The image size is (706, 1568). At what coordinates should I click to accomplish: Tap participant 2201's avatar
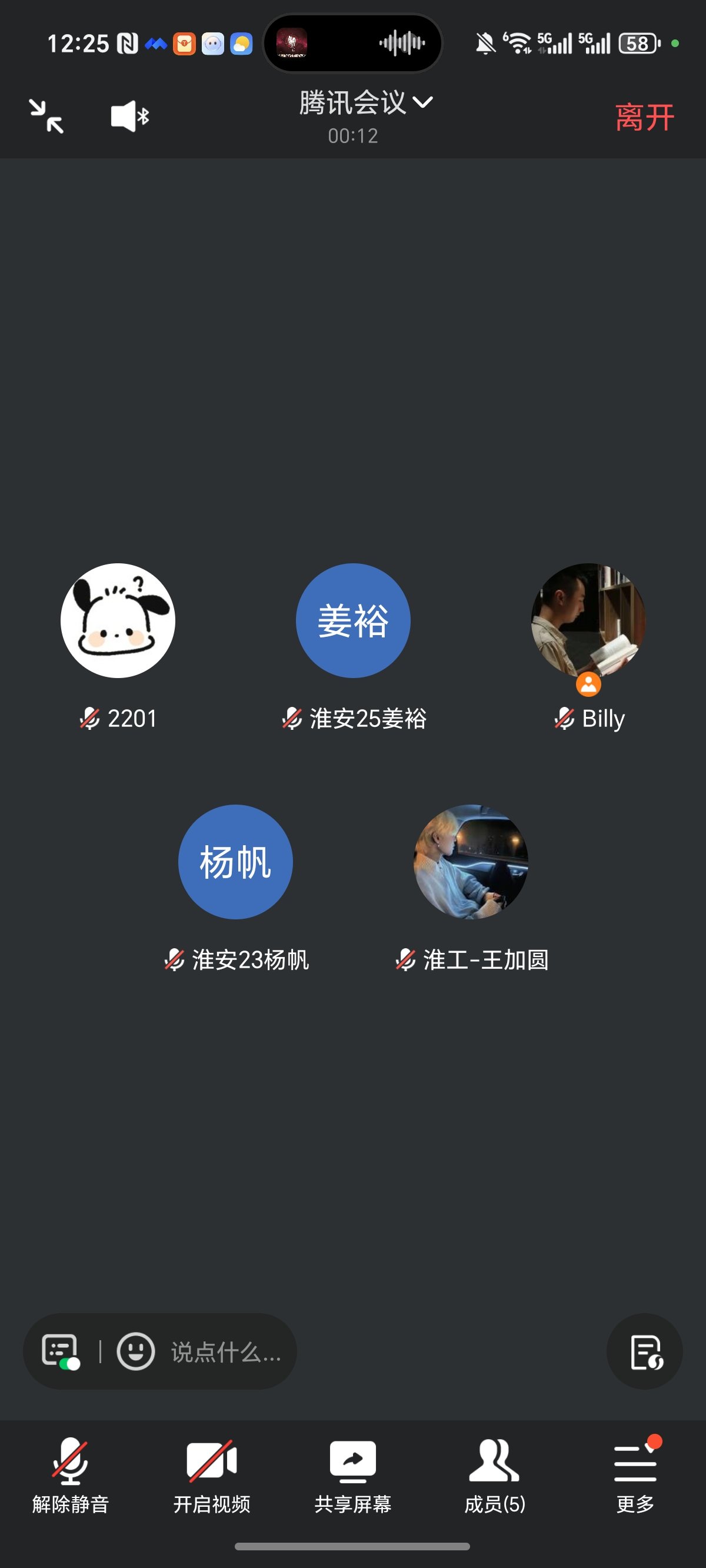118,620
